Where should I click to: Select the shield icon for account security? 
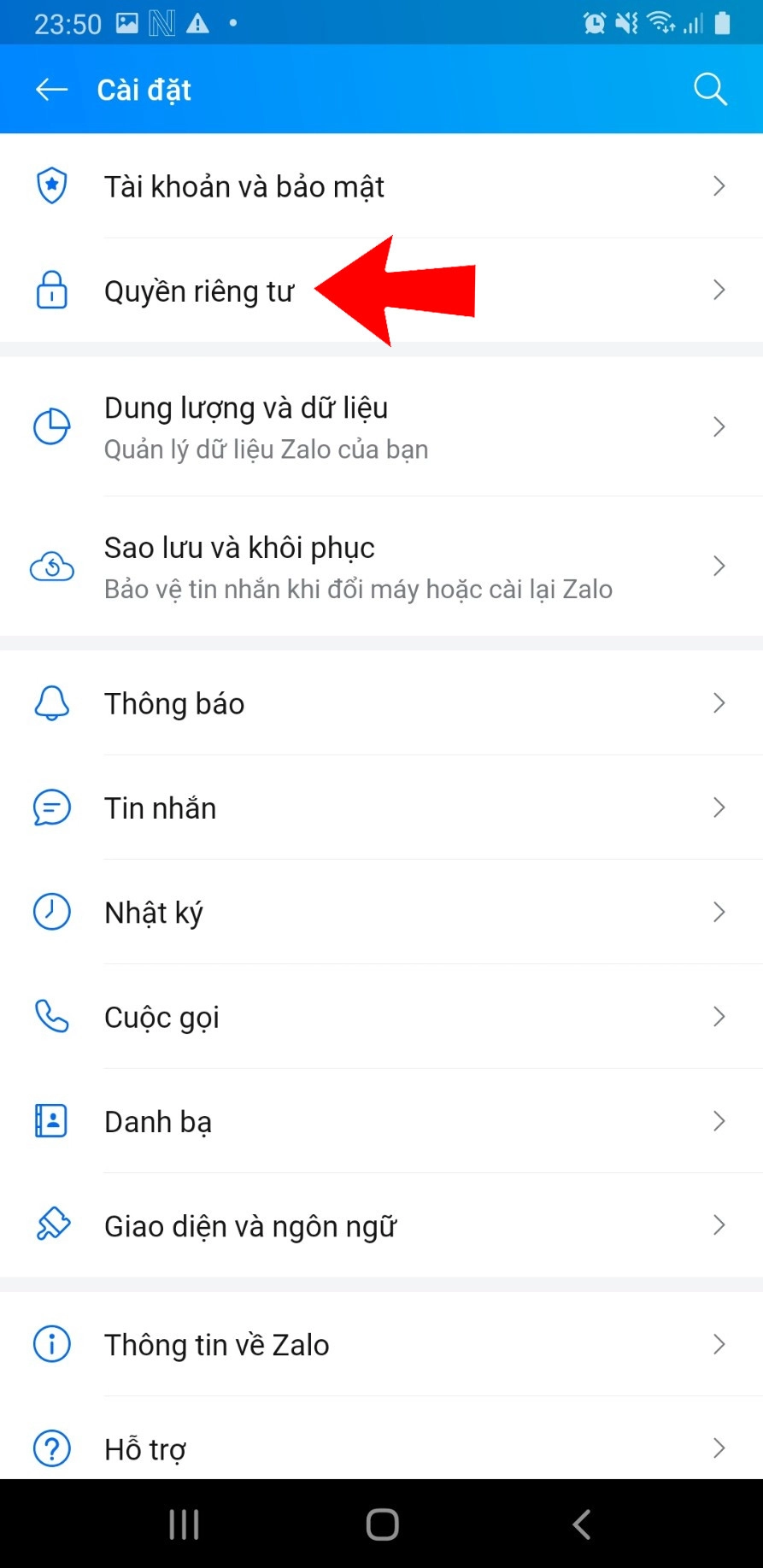51,186
